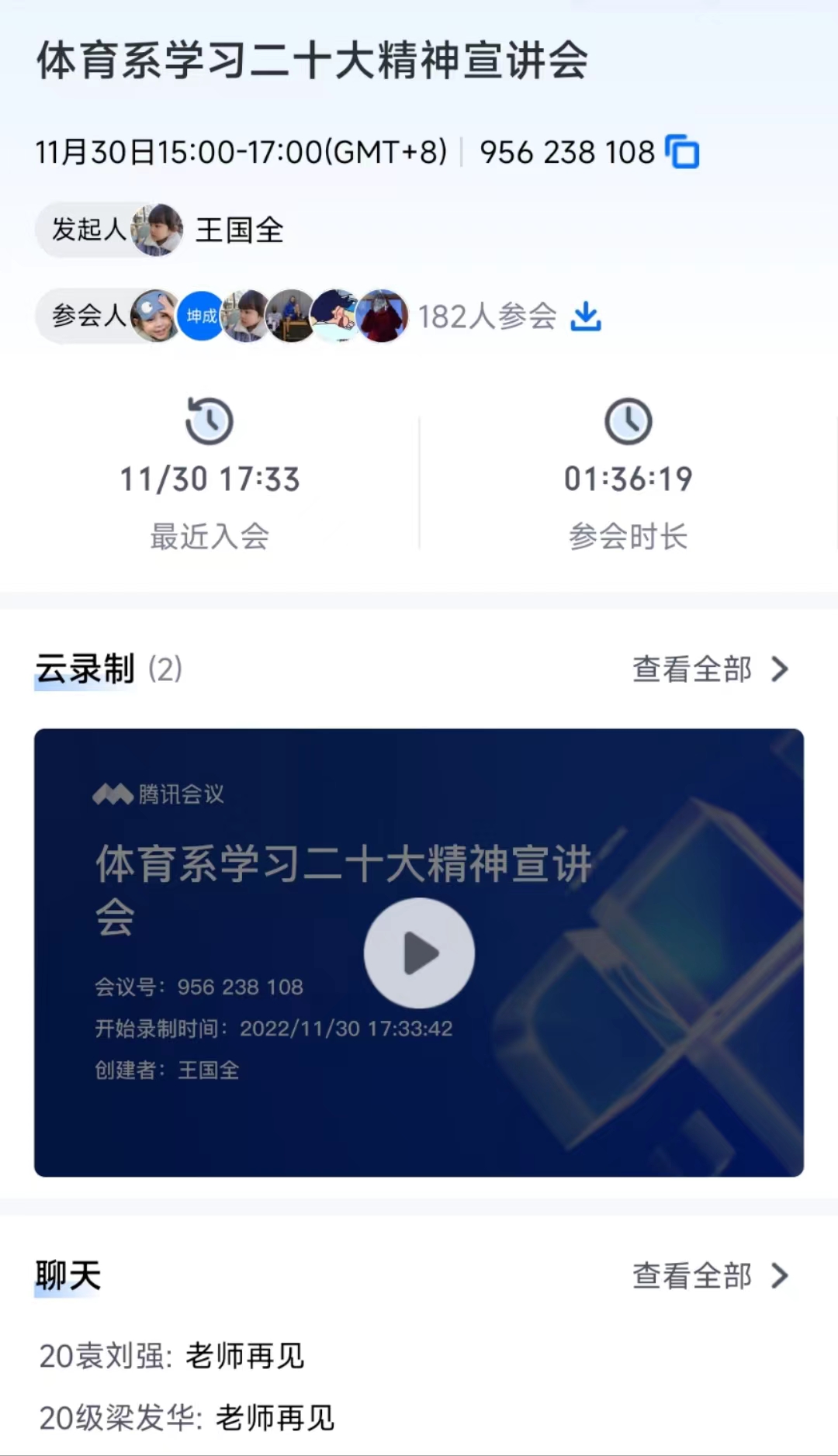Open the participants (参会人) avatar list
Viewport: 838px width, 1456px height.
tap(268, 316)
